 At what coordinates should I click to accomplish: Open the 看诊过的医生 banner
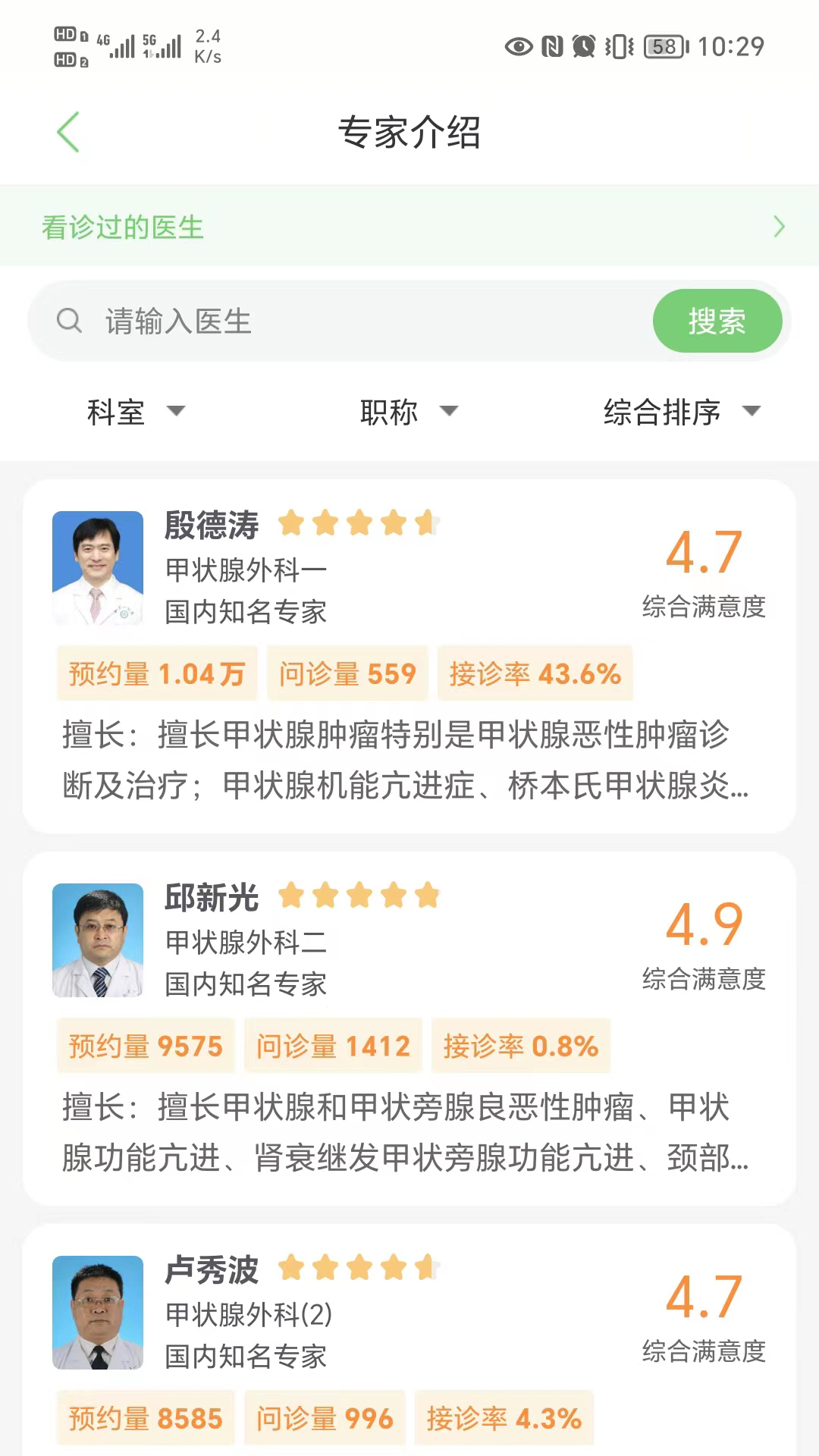tap(409, 227)
